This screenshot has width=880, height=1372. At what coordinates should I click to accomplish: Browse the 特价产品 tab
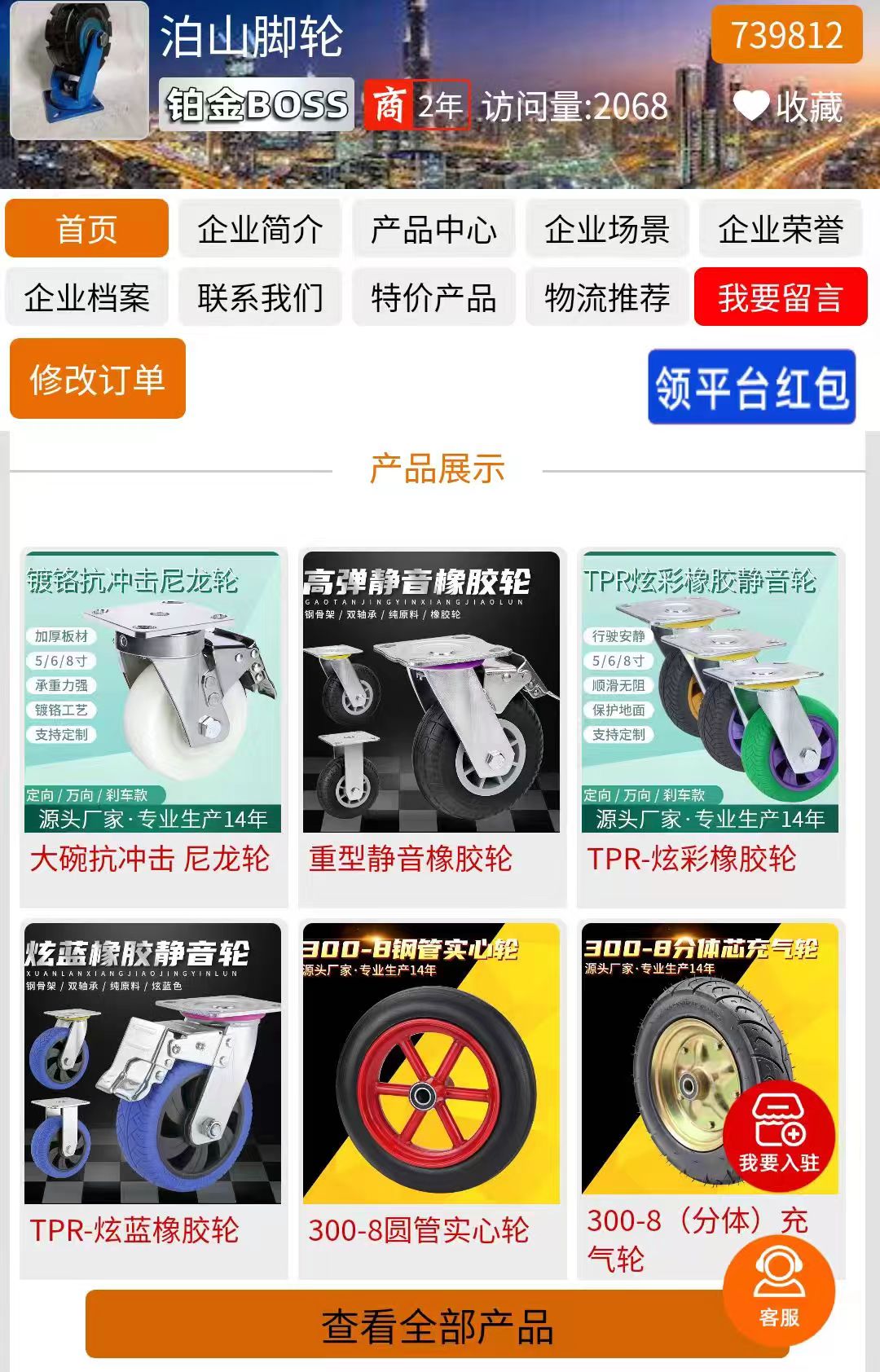point(433,297)
